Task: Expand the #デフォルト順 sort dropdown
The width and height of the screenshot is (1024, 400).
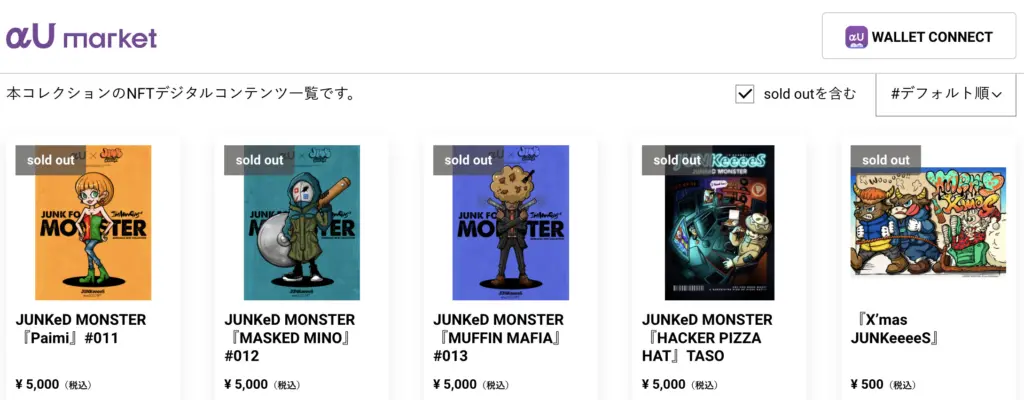Action: click(x=945, y=94)
